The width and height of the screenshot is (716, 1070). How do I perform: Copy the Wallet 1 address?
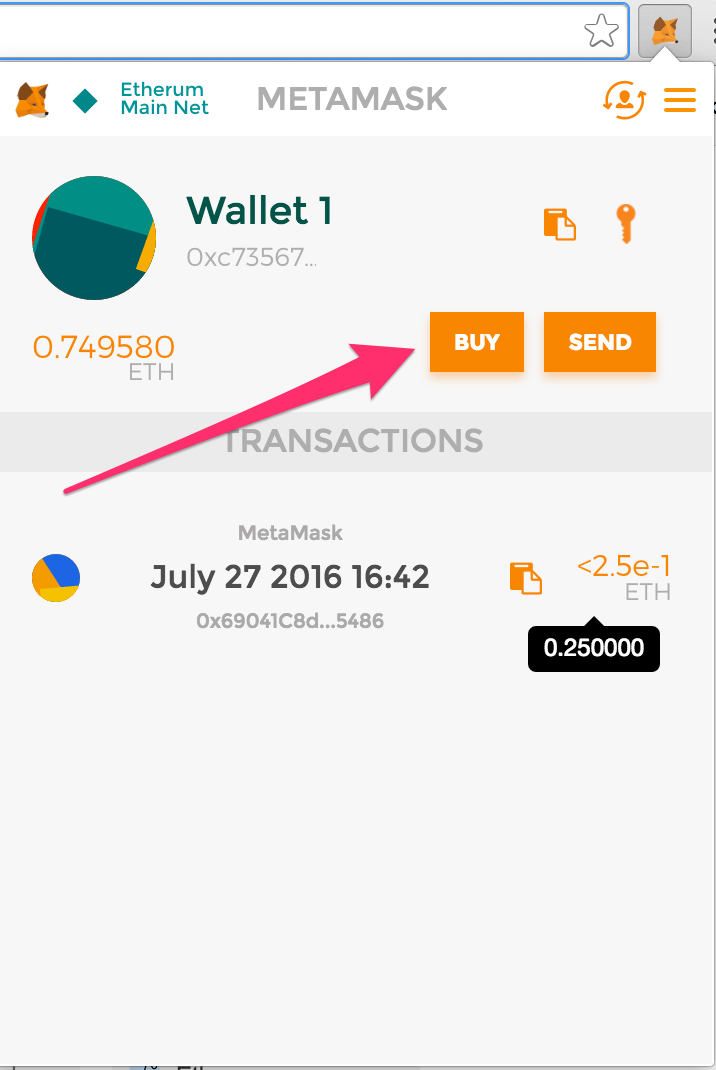click(560, 224)
